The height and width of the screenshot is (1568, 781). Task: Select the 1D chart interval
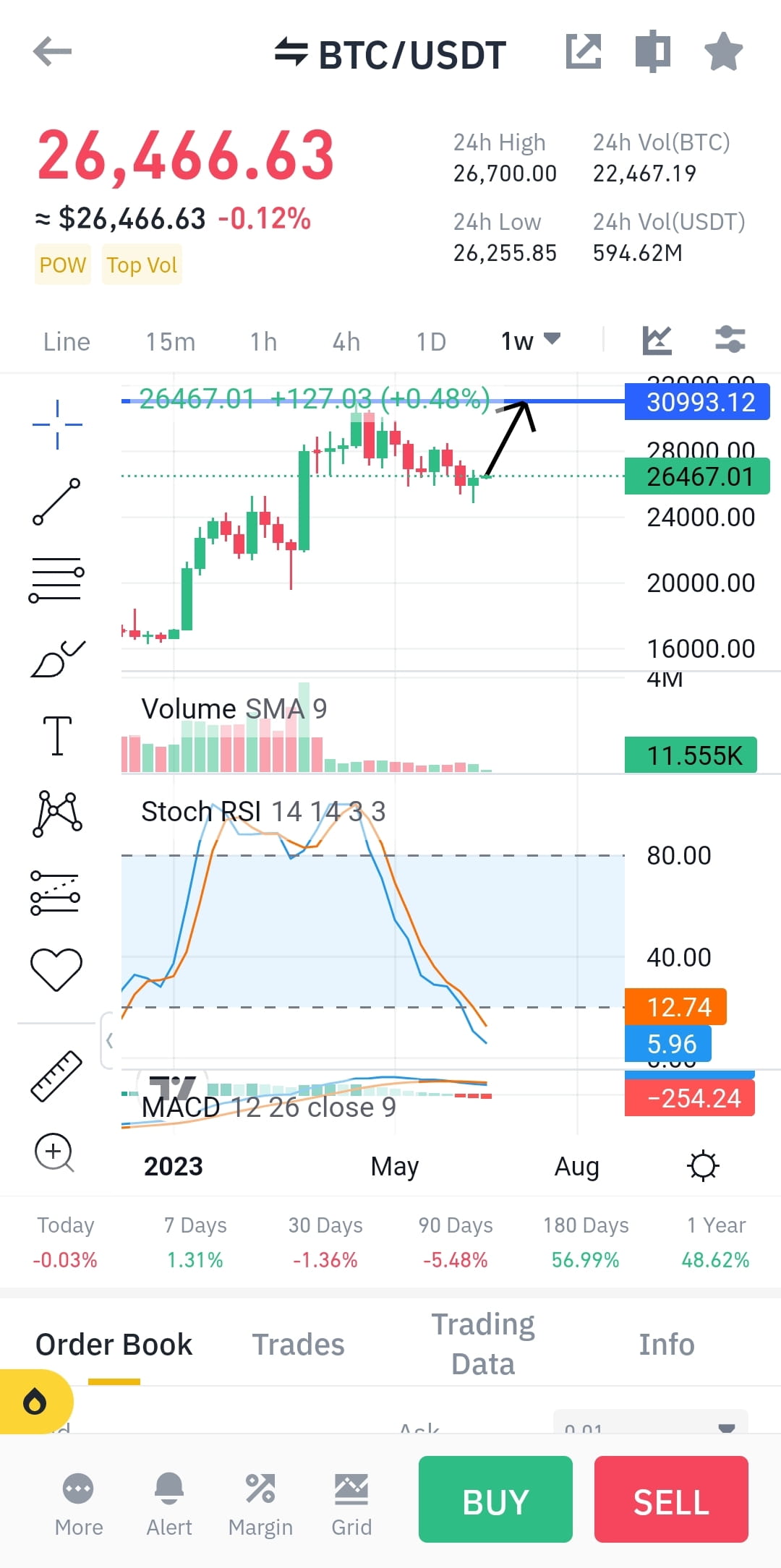430,341
